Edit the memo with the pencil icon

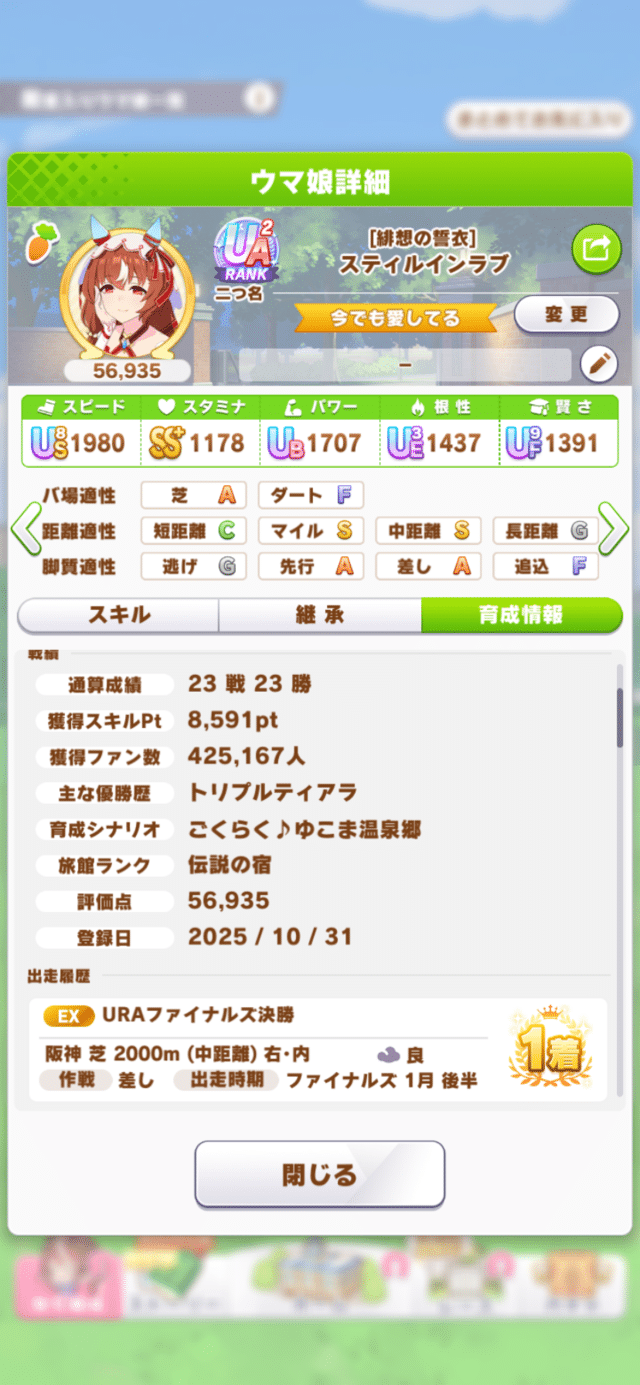click(x=598, y=364)
